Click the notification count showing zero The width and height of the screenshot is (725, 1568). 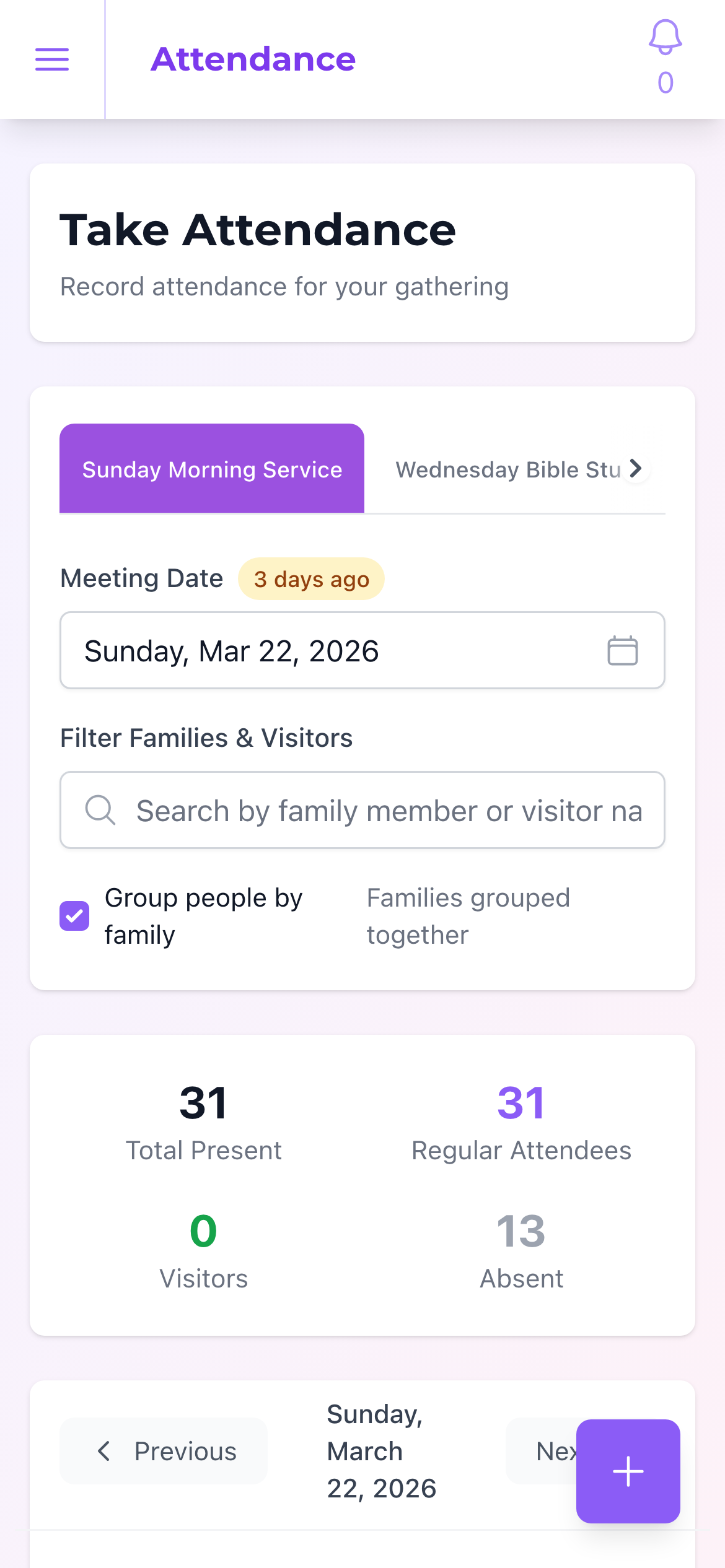point(665,84)
